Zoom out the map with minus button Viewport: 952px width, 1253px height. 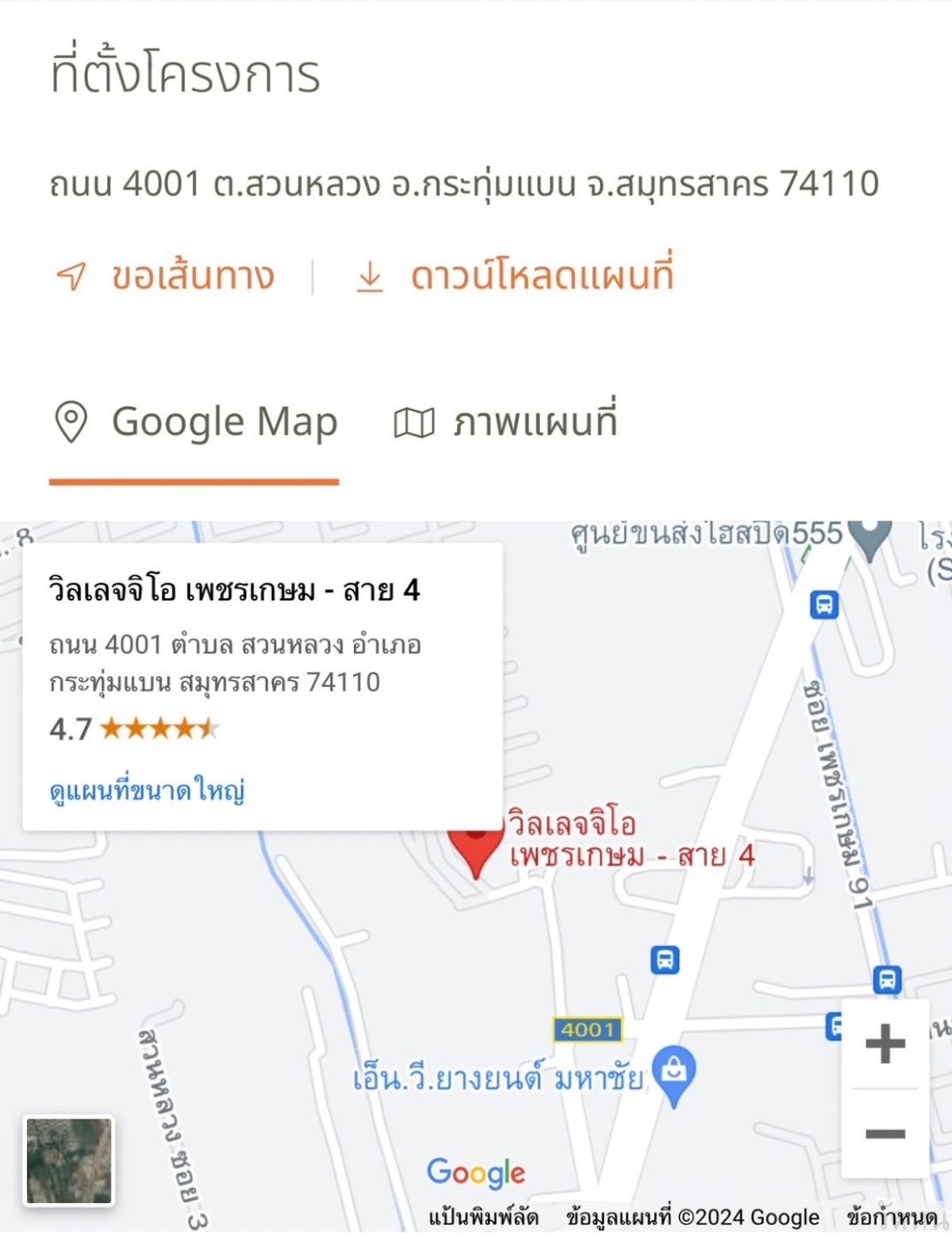click(x=885, y=1133)
